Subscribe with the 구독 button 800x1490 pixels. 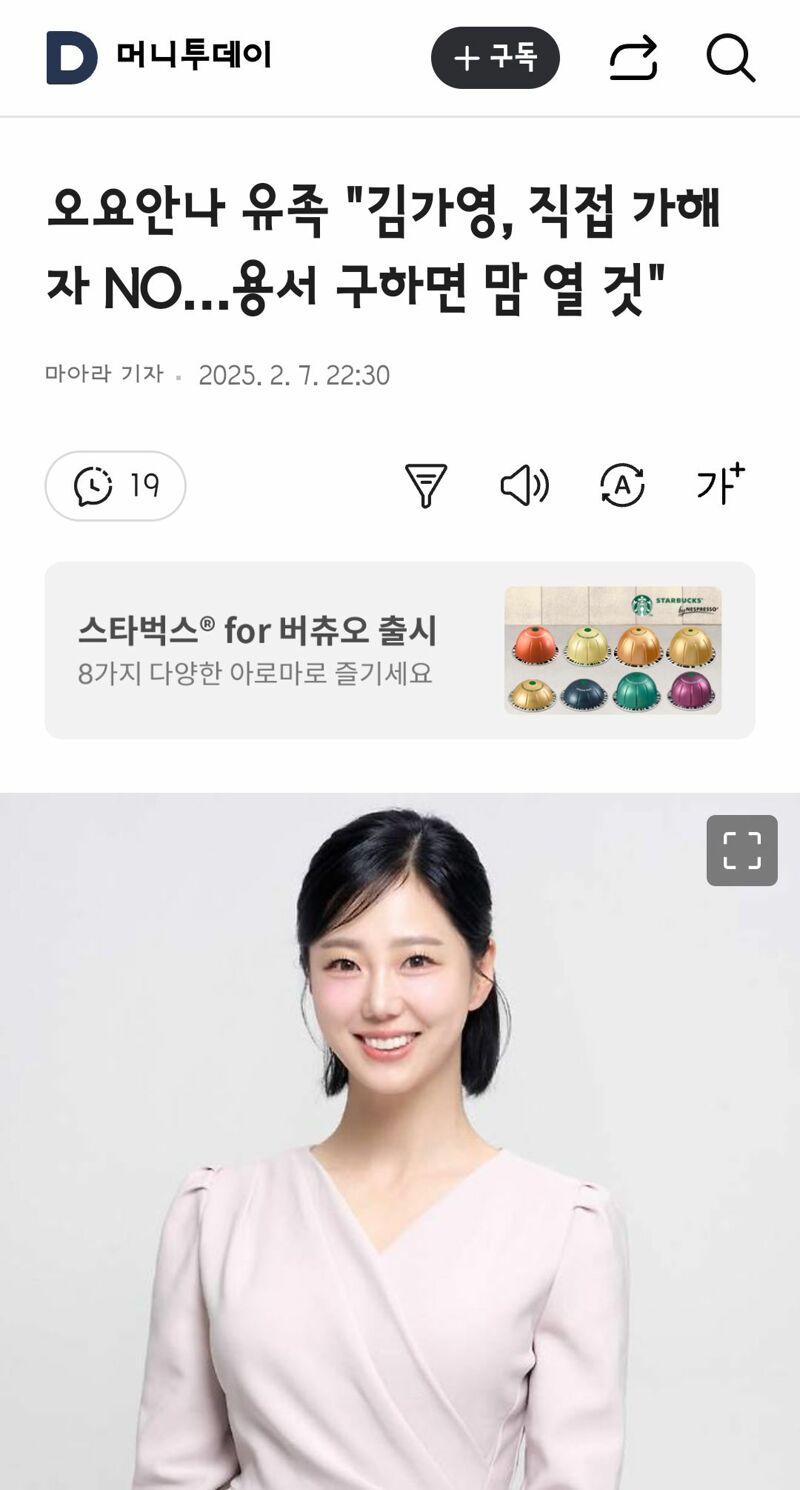(x=495, y=58)
